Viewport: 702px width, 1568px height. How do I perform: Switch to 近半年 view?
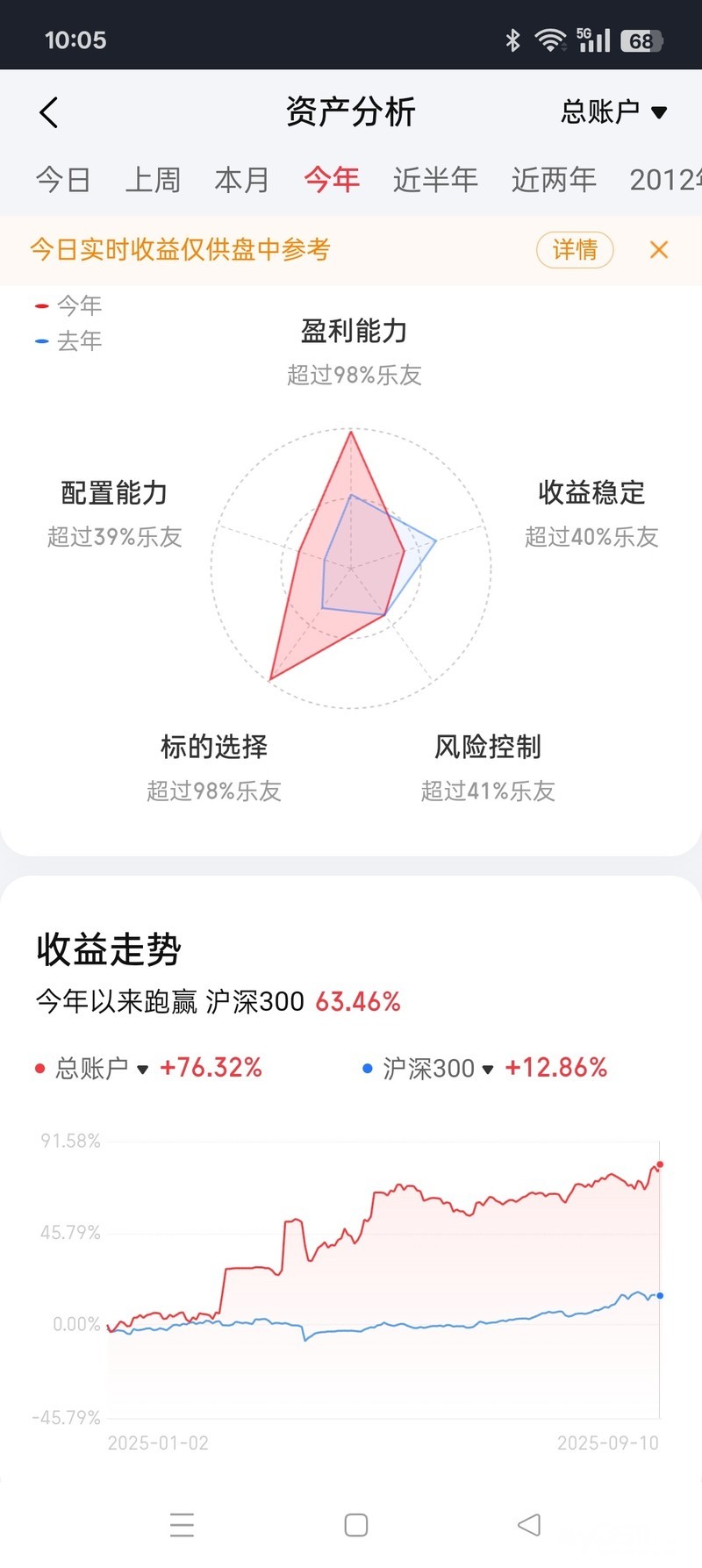pyautogui.click(x=435, y=180)
